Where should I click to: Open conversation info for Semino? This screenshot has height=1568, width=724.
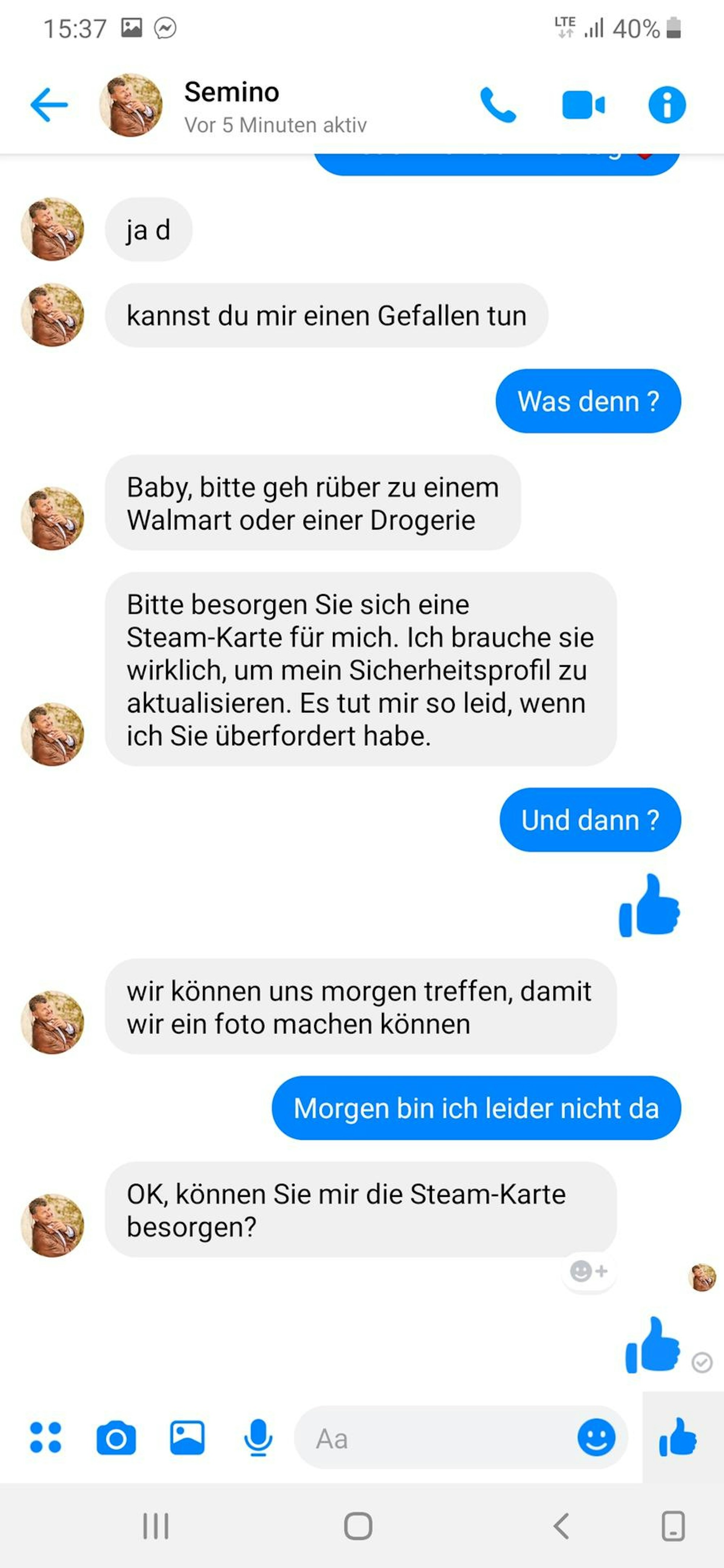click(667, 105)
